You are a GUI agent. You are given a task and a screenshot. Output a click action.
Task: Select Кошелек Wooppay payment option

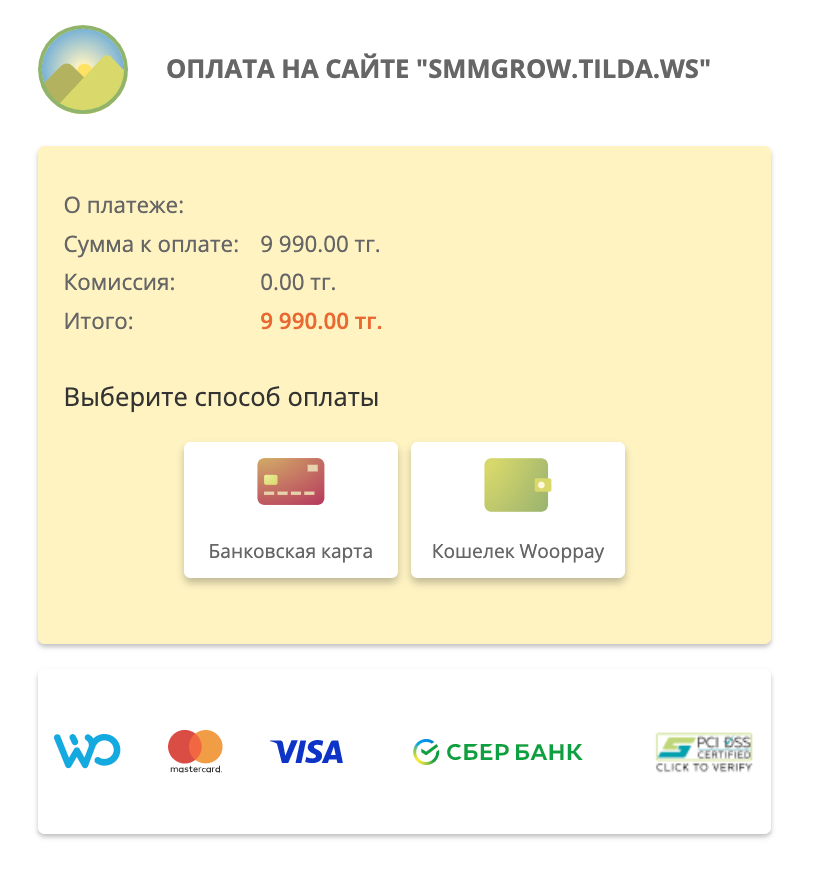click(517, 510)
